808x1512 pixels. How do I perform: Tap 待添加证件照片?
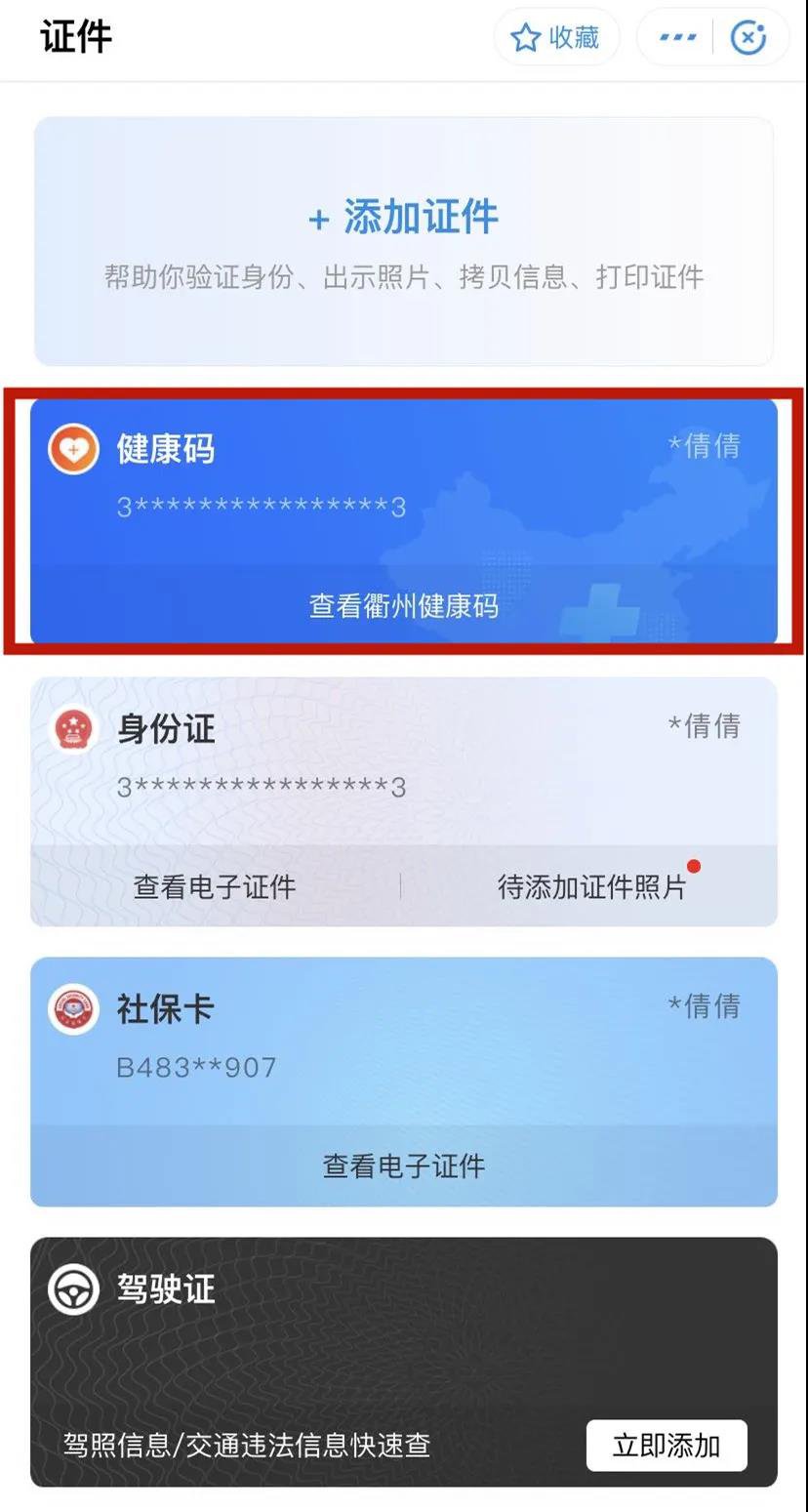(591, 886)
